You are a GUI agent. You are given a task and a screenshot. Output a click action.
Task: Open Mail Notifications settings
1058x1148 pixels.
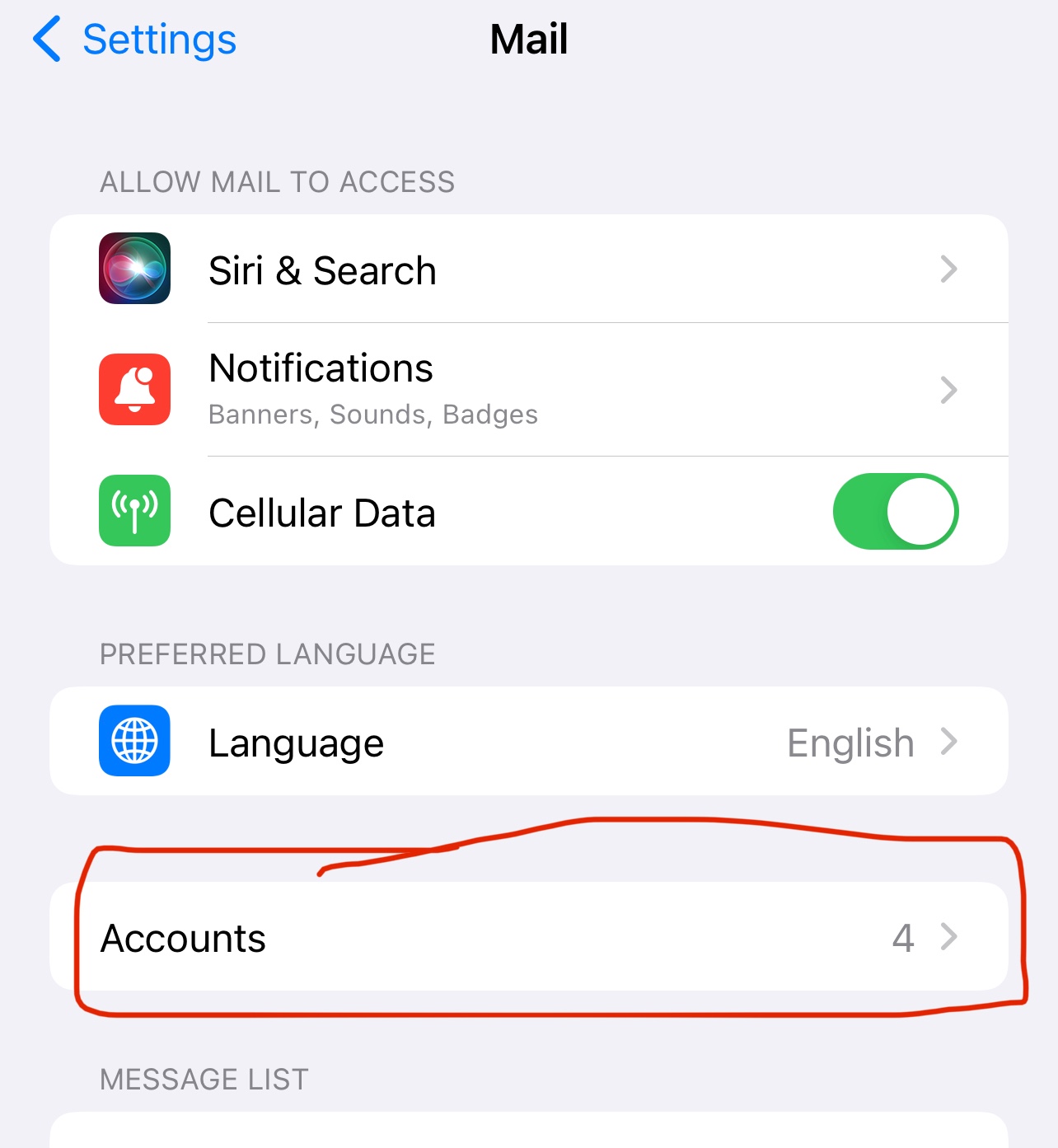tap(527, 389)
